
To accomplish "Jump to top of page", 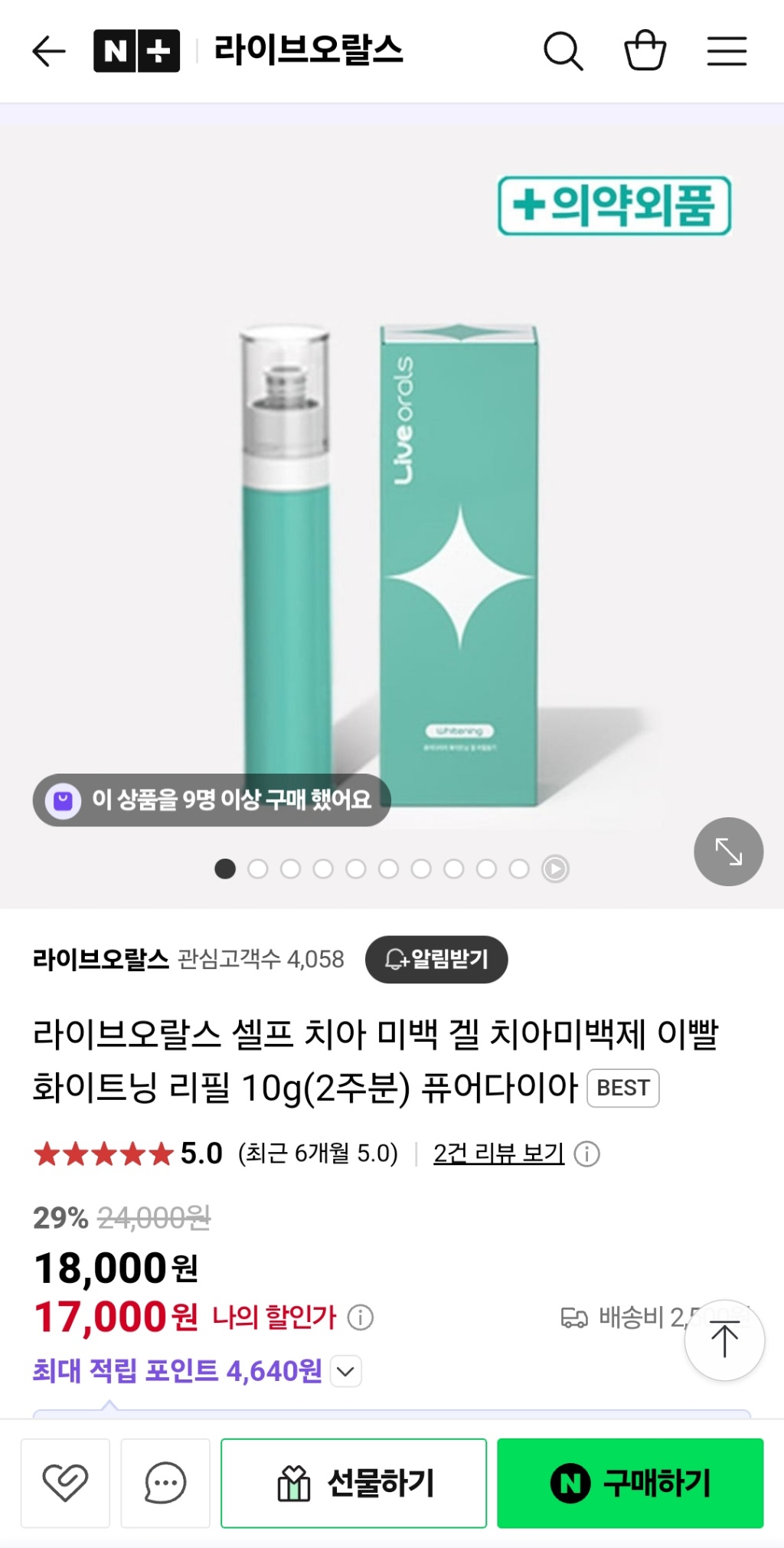I will point(724,1340).
